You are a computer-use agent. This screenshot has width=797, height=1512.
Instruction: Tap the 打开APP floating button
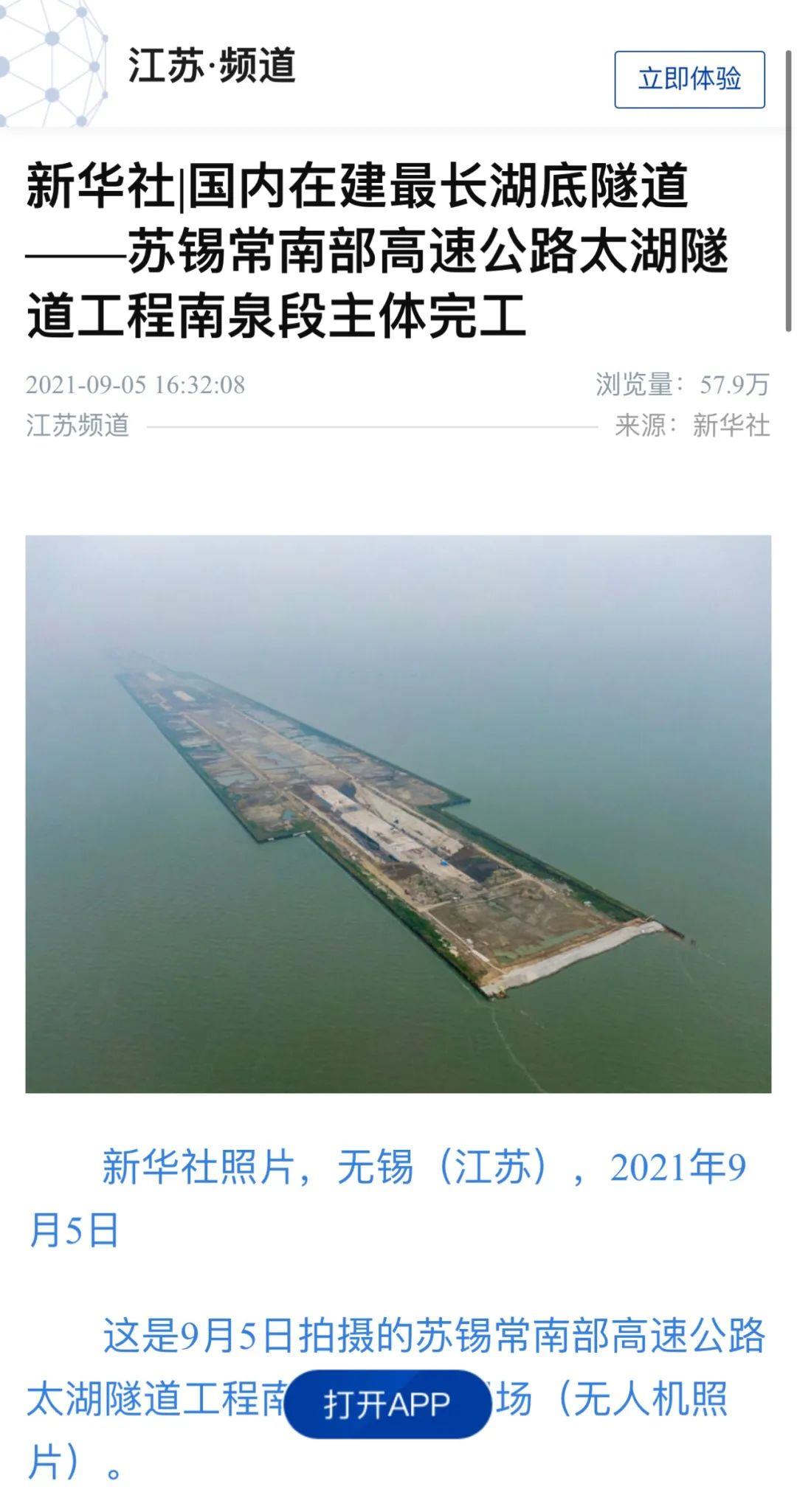click(x=387, y=1404)
